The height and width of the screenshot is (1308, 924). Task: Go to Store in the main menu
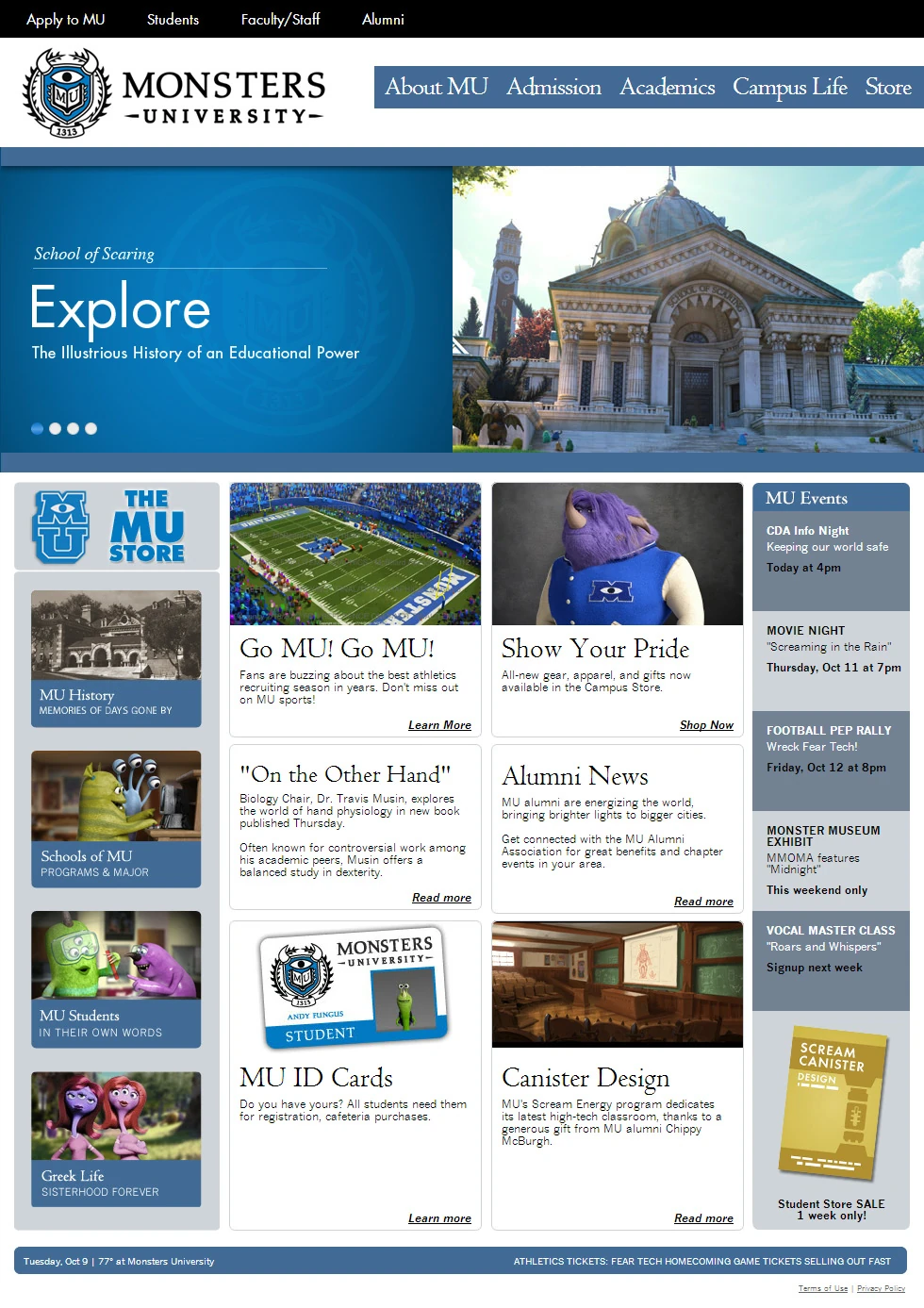888,87
